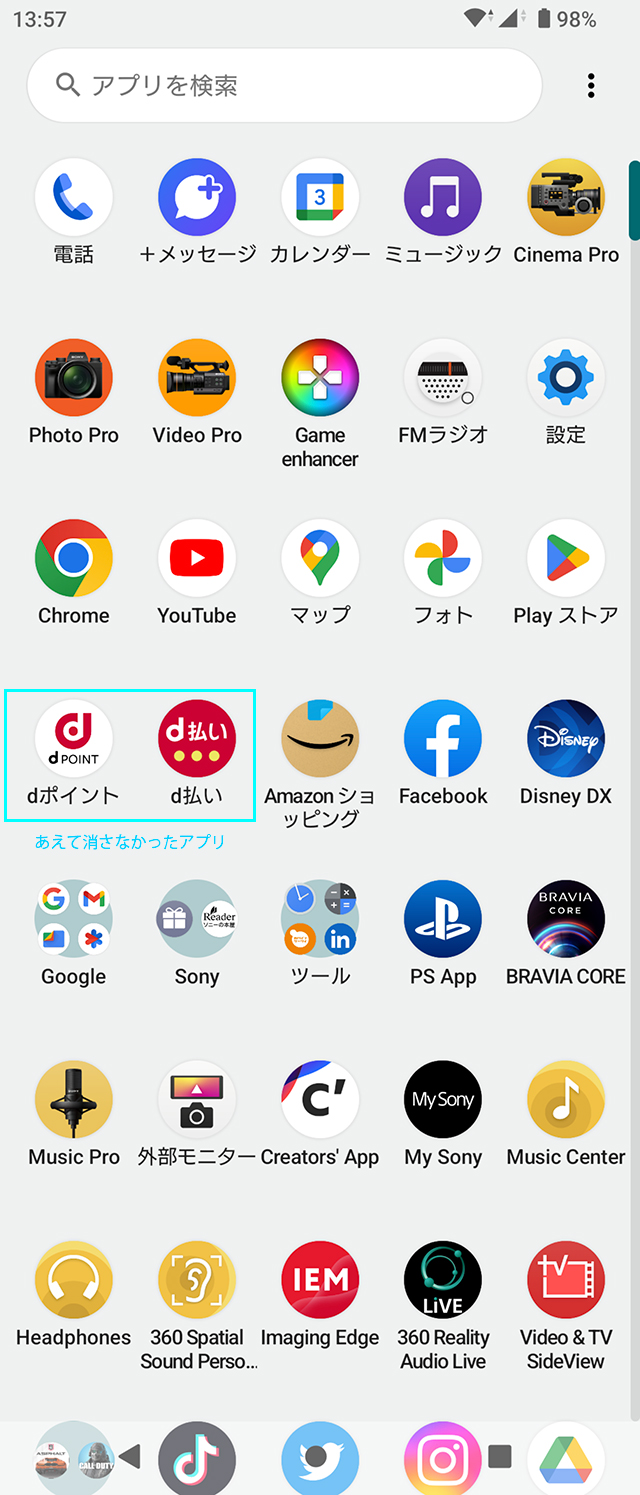Open the YouTube app
Viewport: 640px width, 1495px height.
197,558
